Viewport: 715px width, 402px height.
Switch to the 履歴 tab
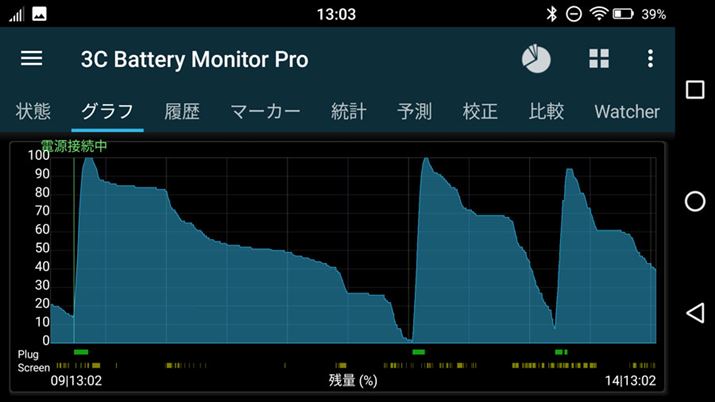pos(182,111)
